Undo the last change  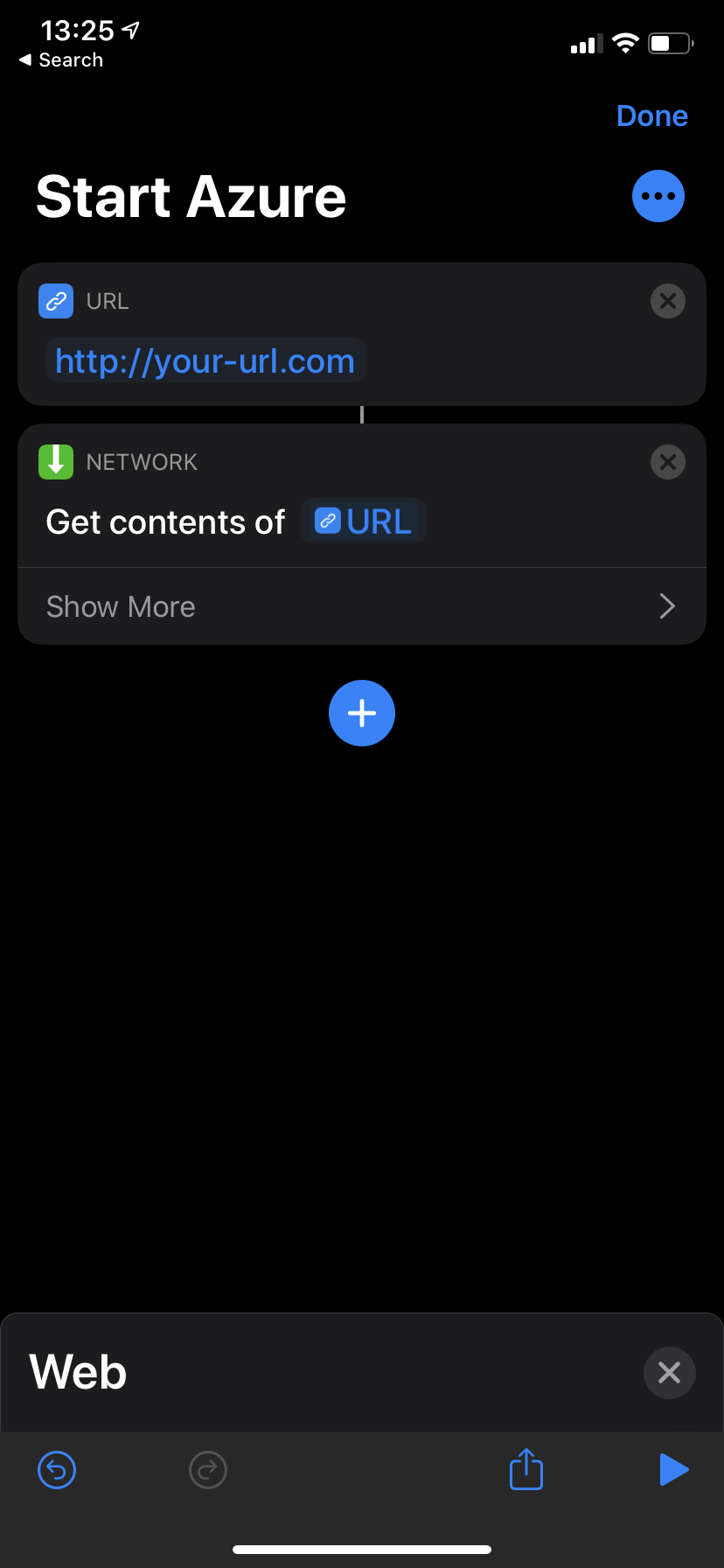coord(57,1469)
